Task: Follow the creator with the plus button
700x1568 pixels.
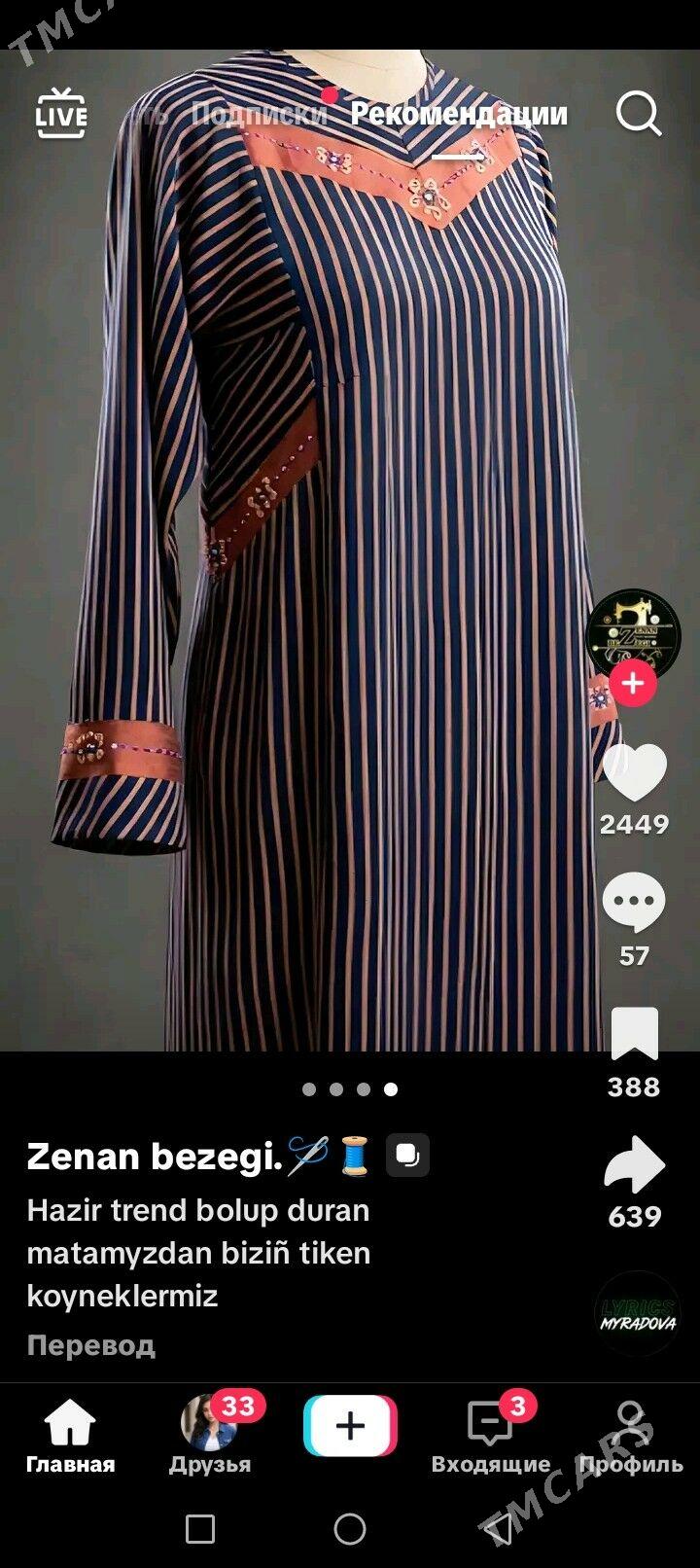Action: pos(633,683)
